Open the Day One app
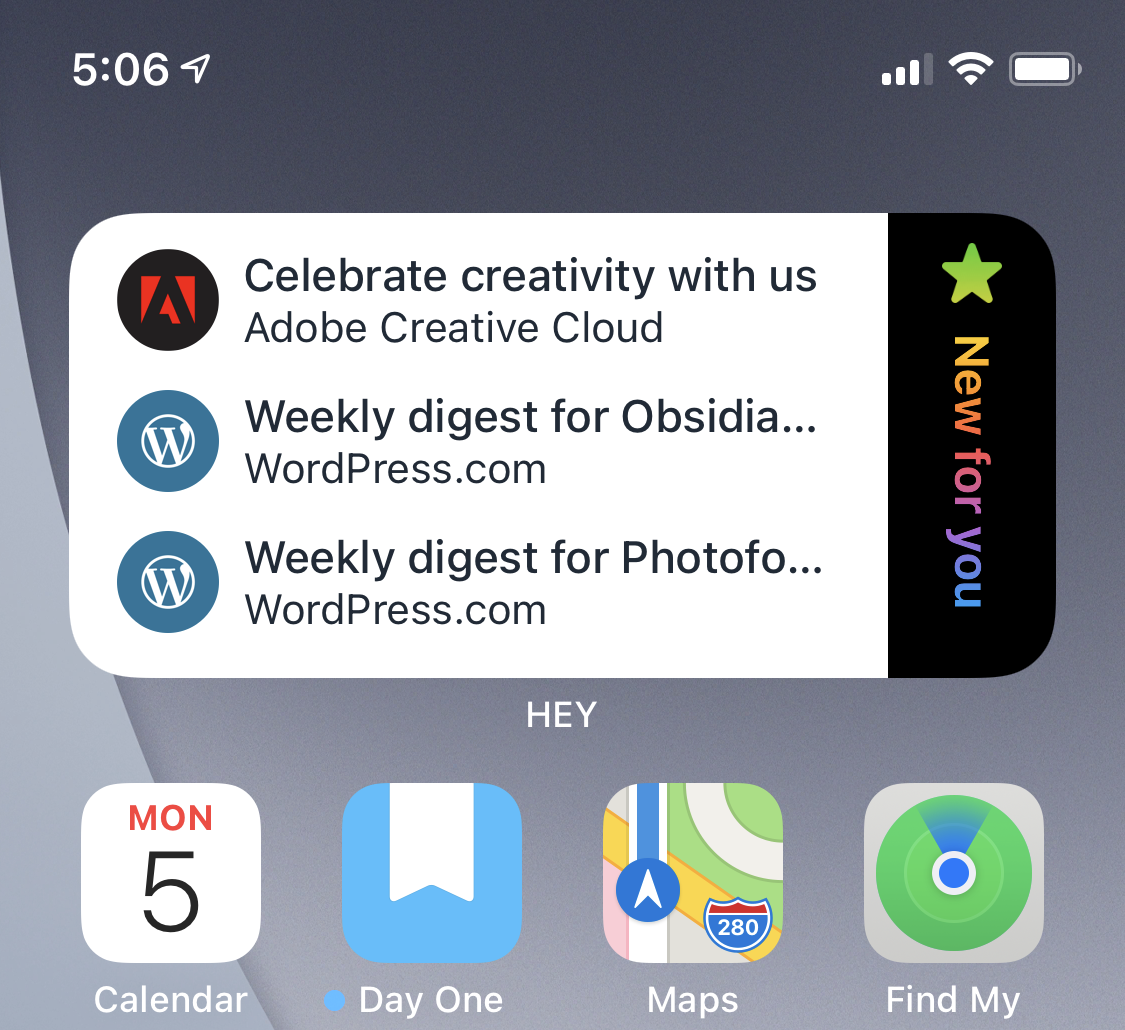 432,873
